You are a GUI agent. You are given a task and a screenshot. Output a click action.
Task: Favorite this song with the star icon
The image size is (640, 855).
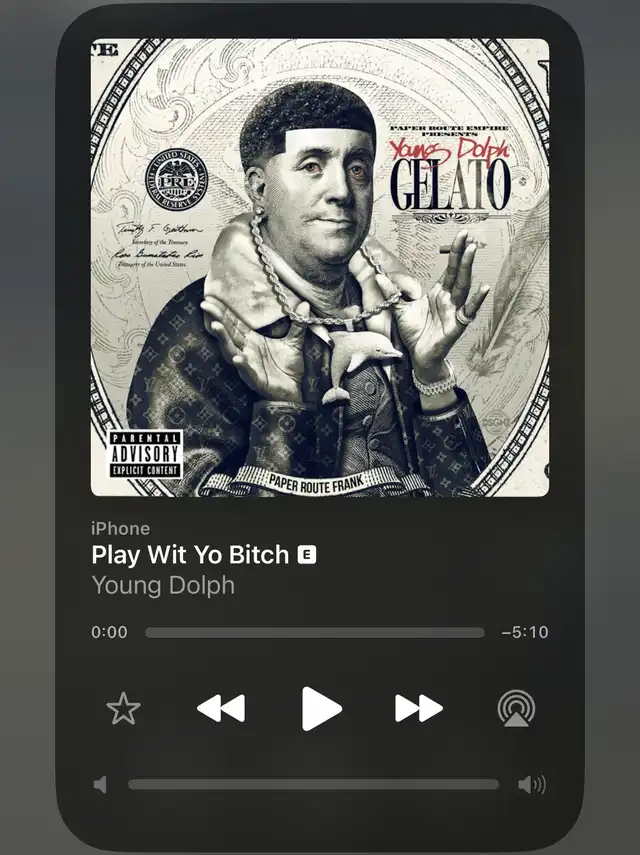[124, 709]
